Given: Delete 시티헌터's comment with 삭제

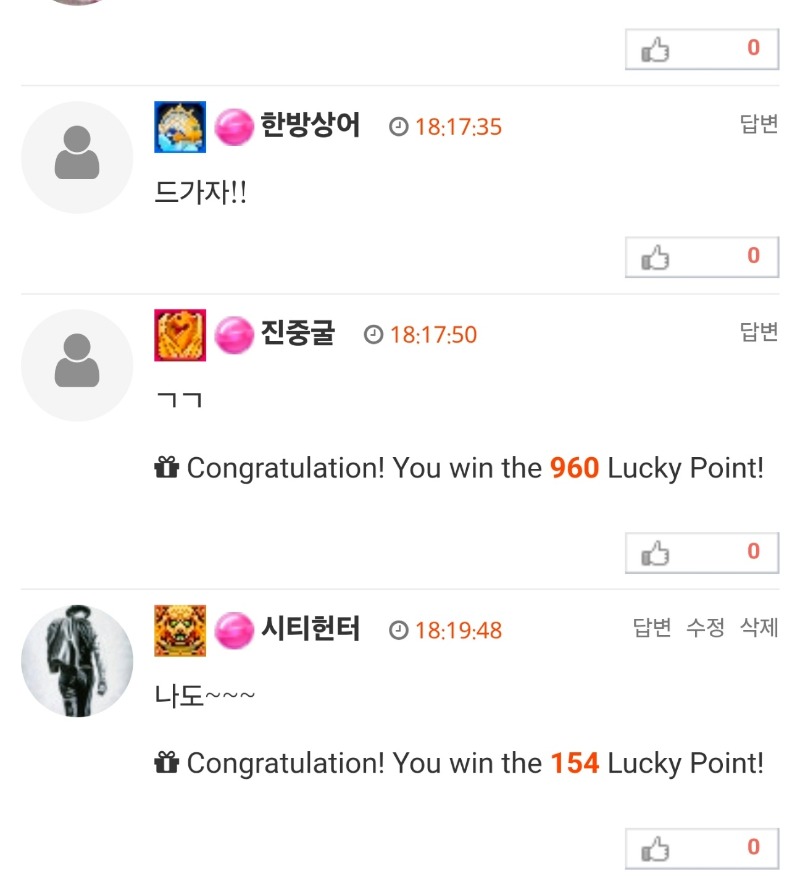Looking at the screenshot, I should pyautogui.click(x=758, y=628).
